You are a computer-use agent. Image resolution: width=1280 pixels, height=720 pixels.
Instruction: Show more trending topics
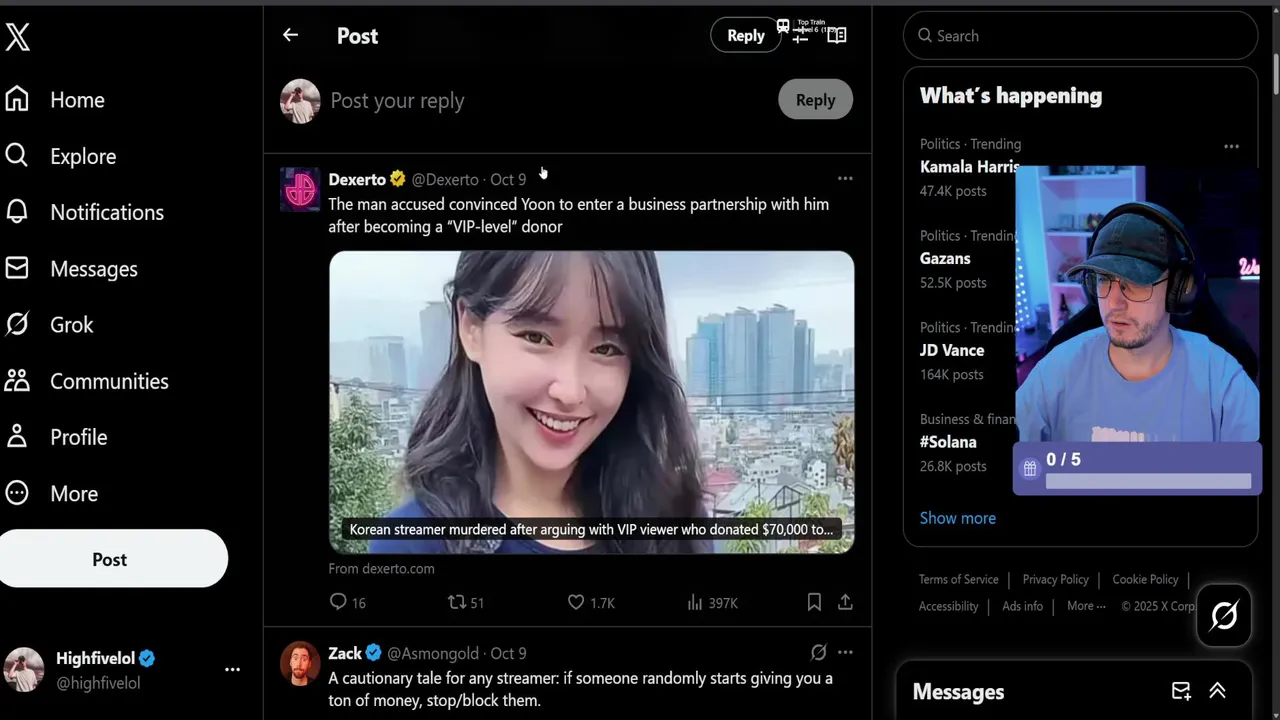[957, 518]
